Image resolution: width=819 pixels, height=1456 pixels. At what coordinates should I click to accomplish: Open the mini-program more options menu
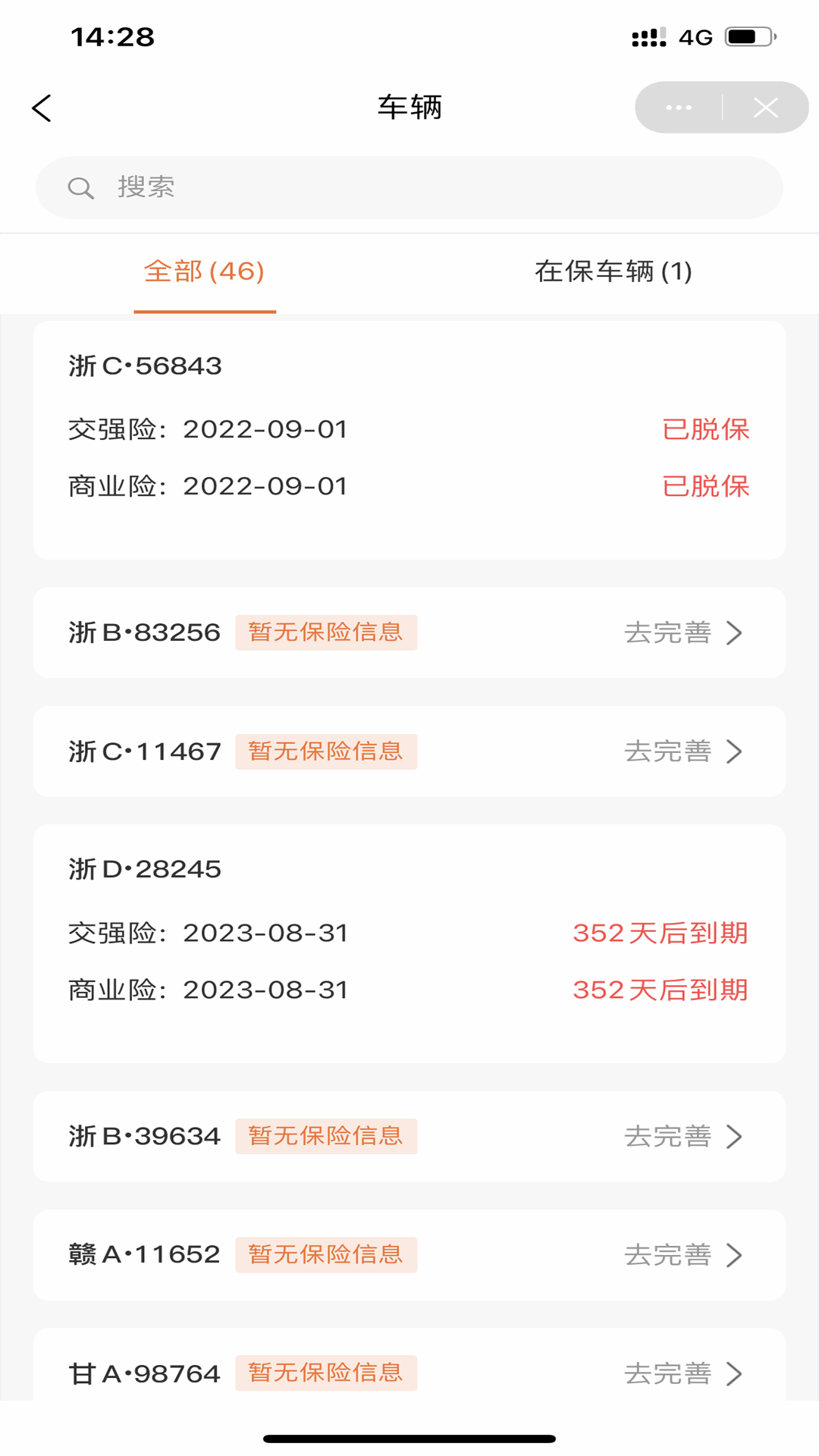coord(678,108)
